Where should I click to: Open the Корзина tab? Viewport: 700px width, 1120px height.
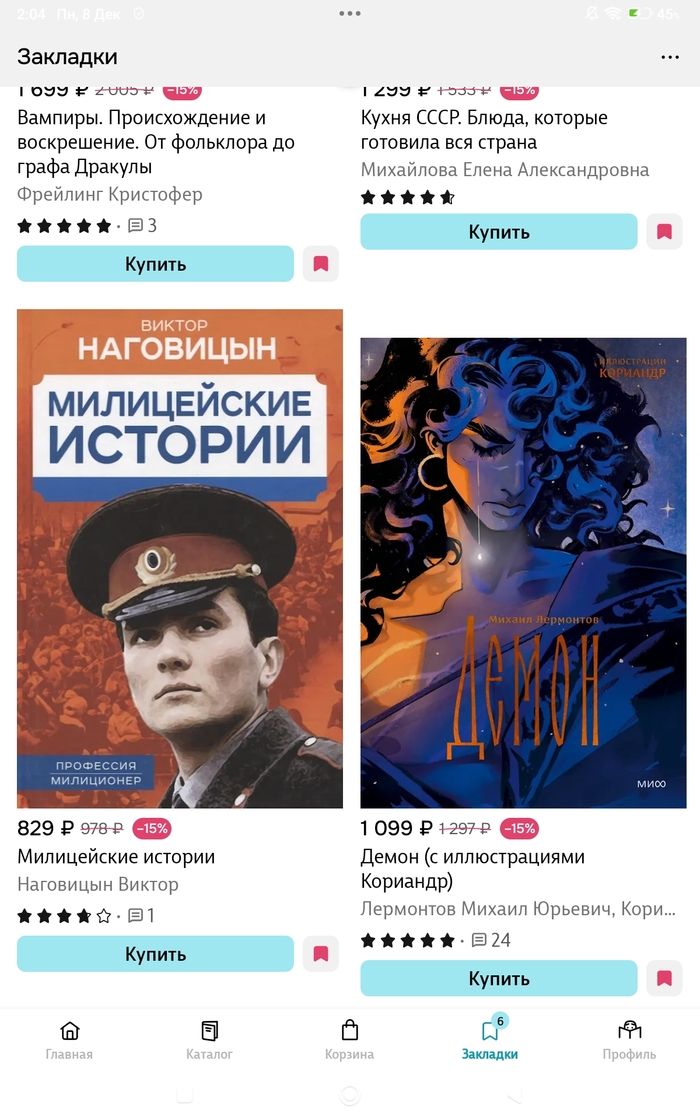[349, 1040]
